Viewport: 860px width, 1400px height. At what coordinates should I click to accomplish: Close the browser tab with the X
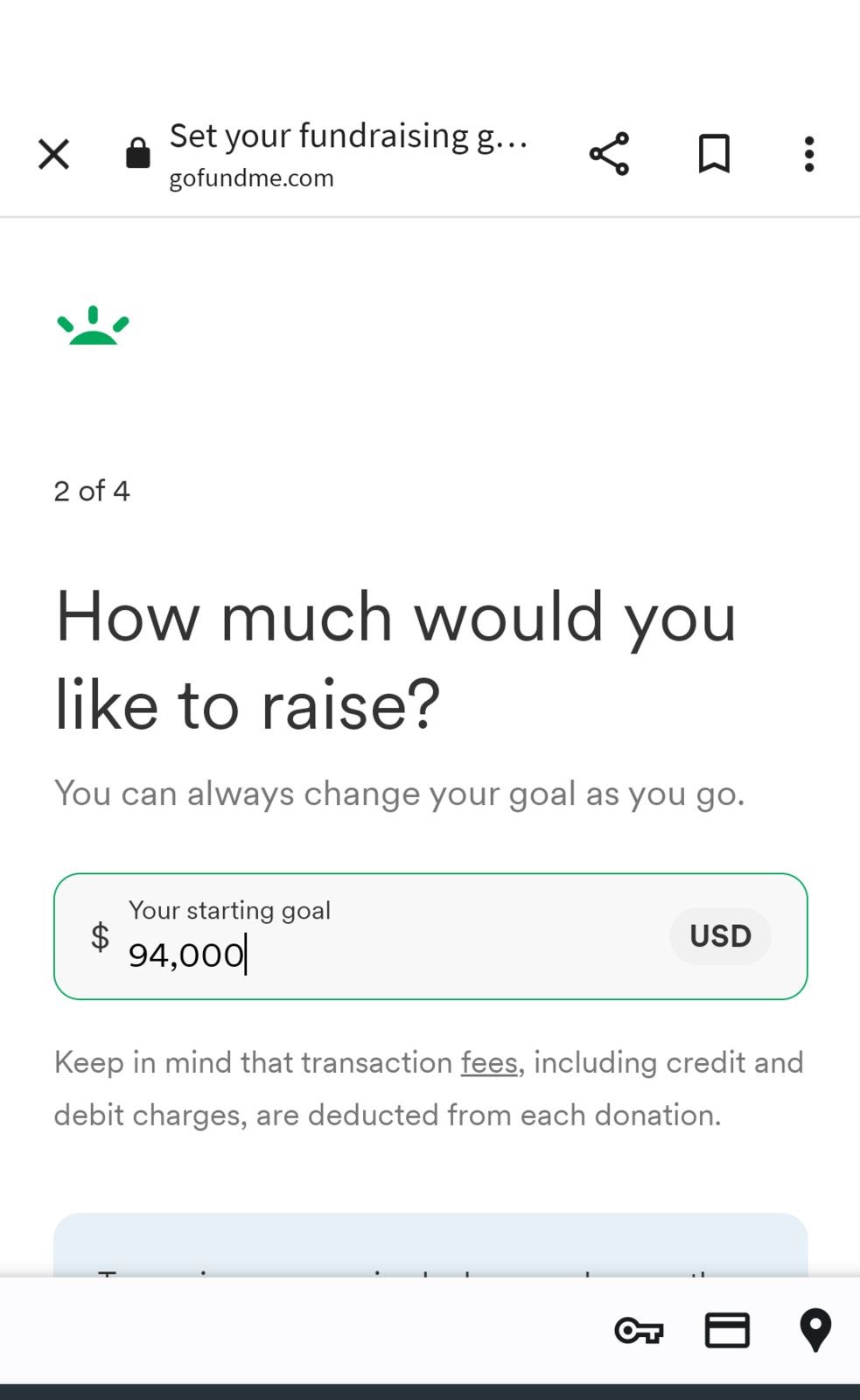point(53,154)
